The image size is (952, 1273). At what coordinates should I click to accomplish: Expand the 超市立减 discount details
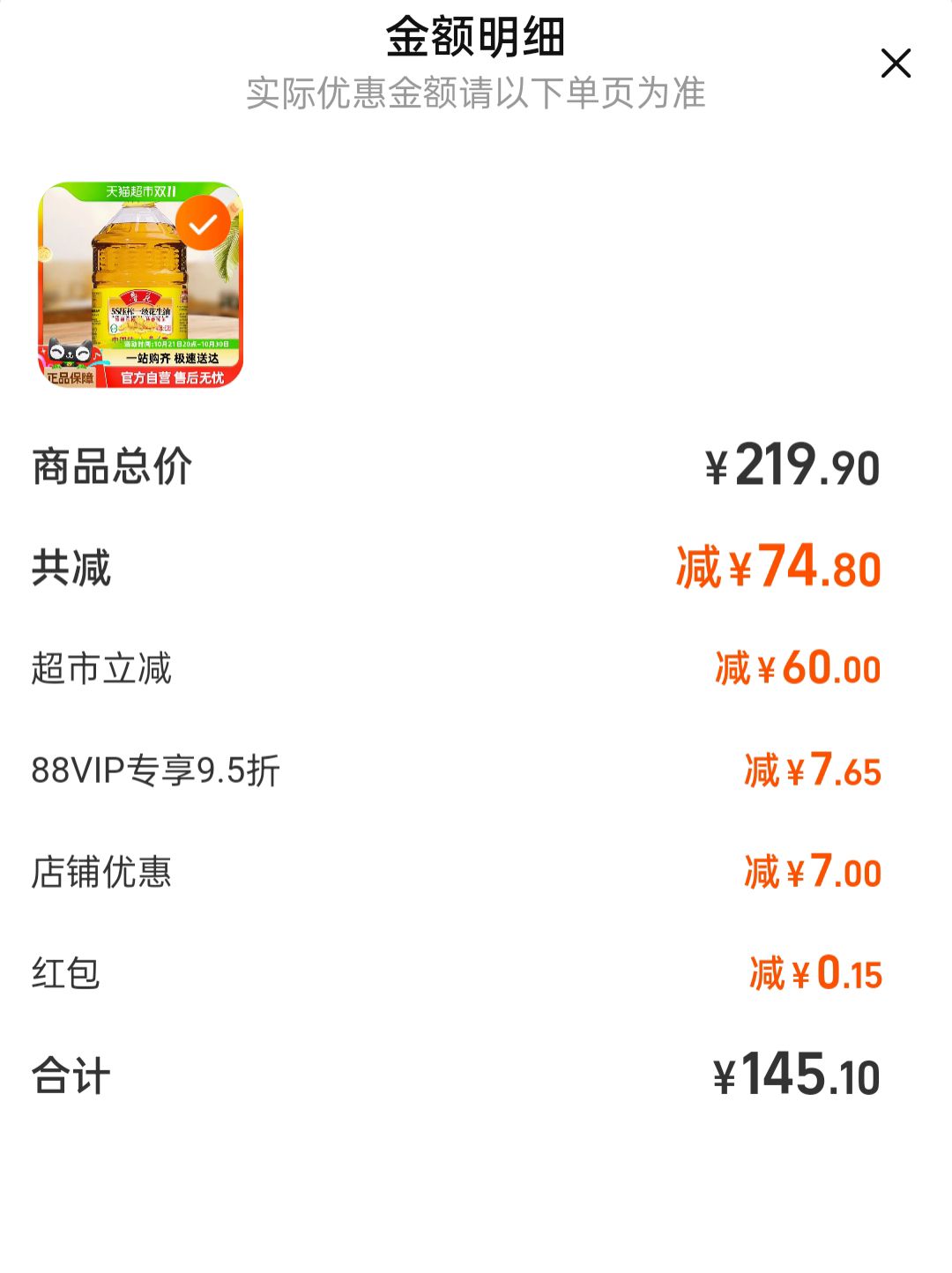[476, 670]
